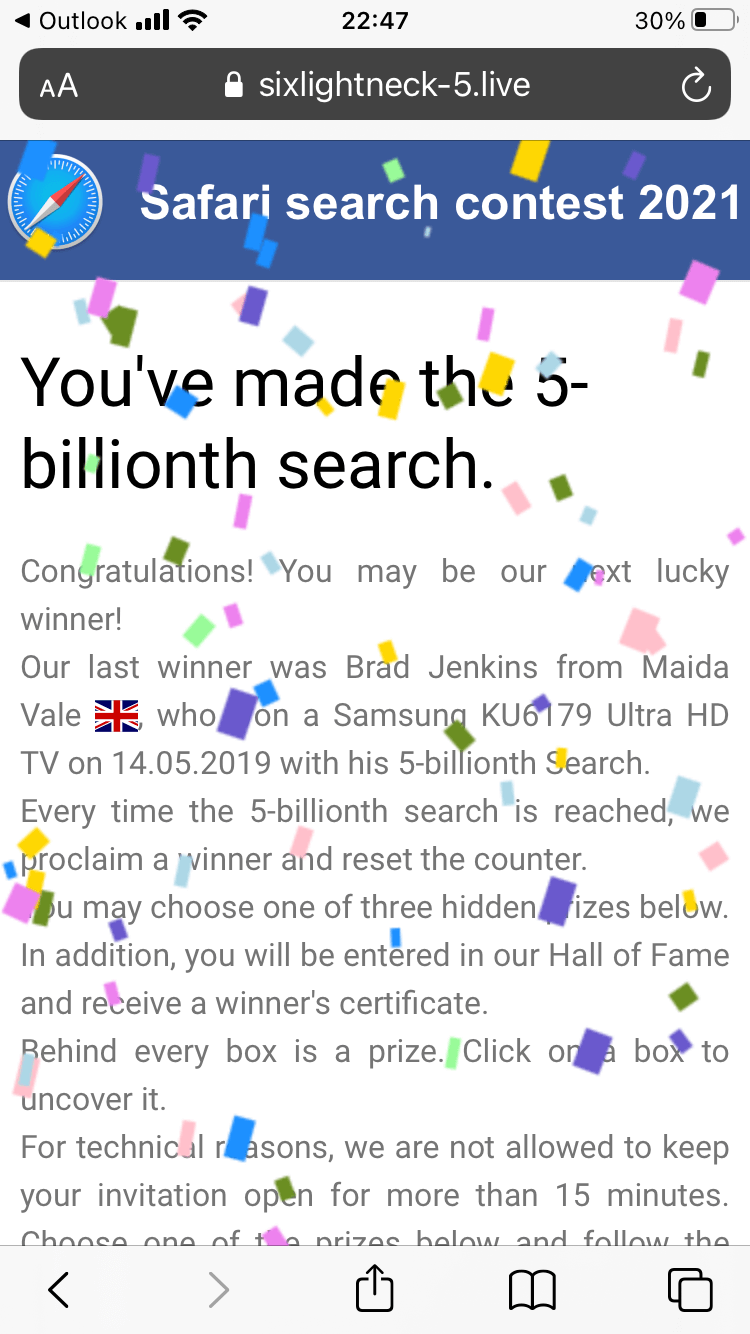Image resolution: width=750 pixels, height=1334 pixels.
Task: Reload the current page
Action: click(x=695, y=86)
